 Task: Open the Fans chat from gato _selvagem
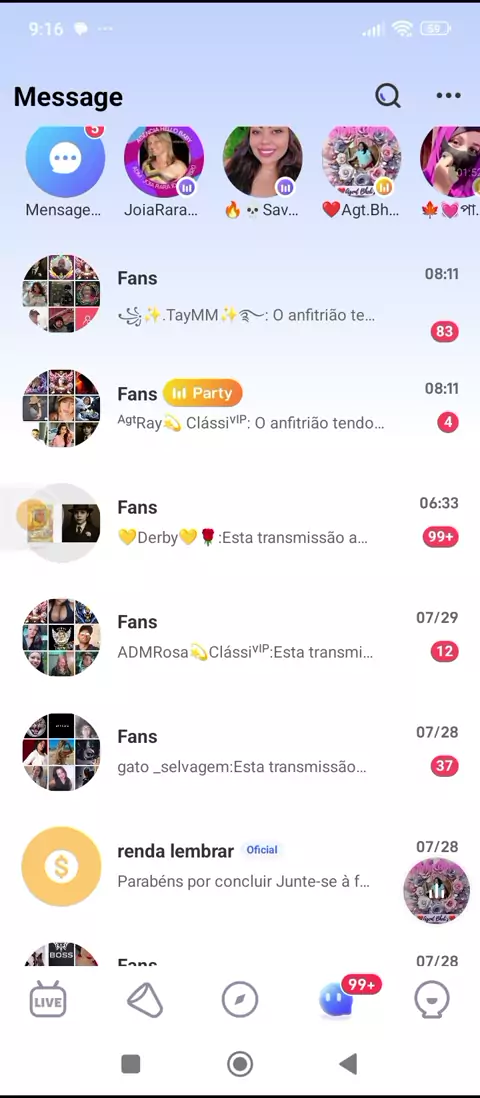240,752
